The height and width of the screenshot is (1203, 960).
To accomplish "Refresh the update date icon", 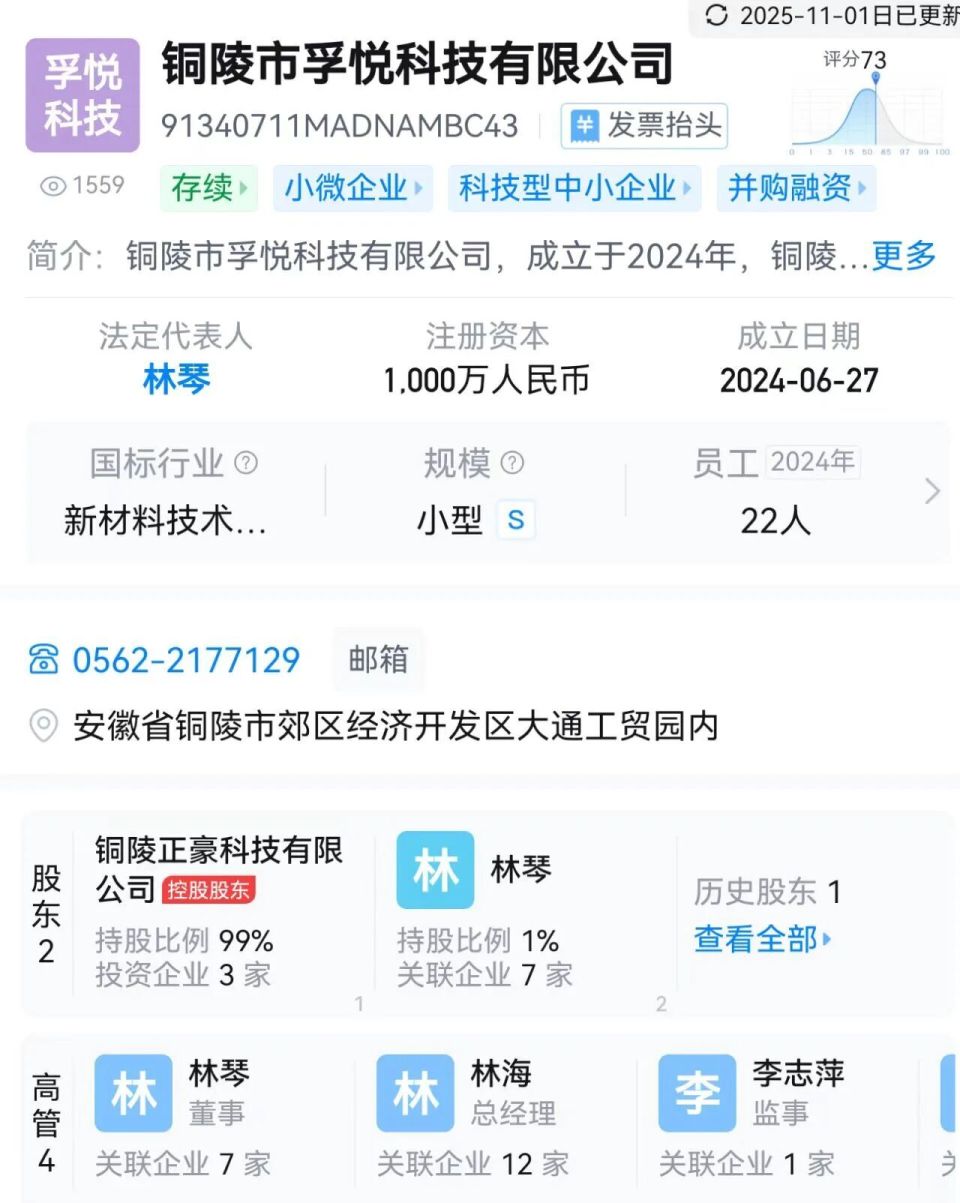I will [x=716, y=15].
